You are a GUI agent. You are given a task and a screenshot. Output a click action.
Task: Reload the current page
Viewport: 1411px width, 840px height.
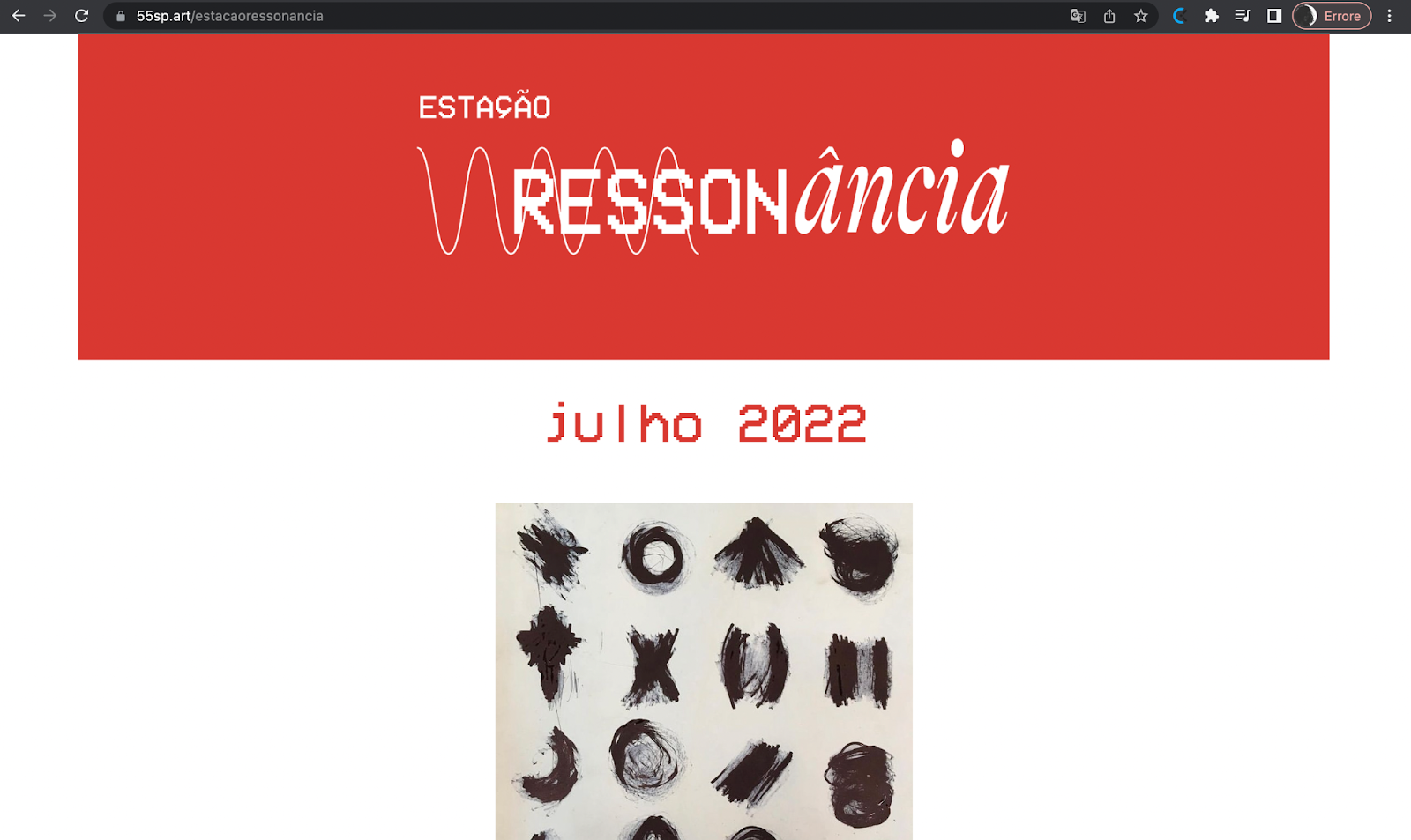coord(81,16)
